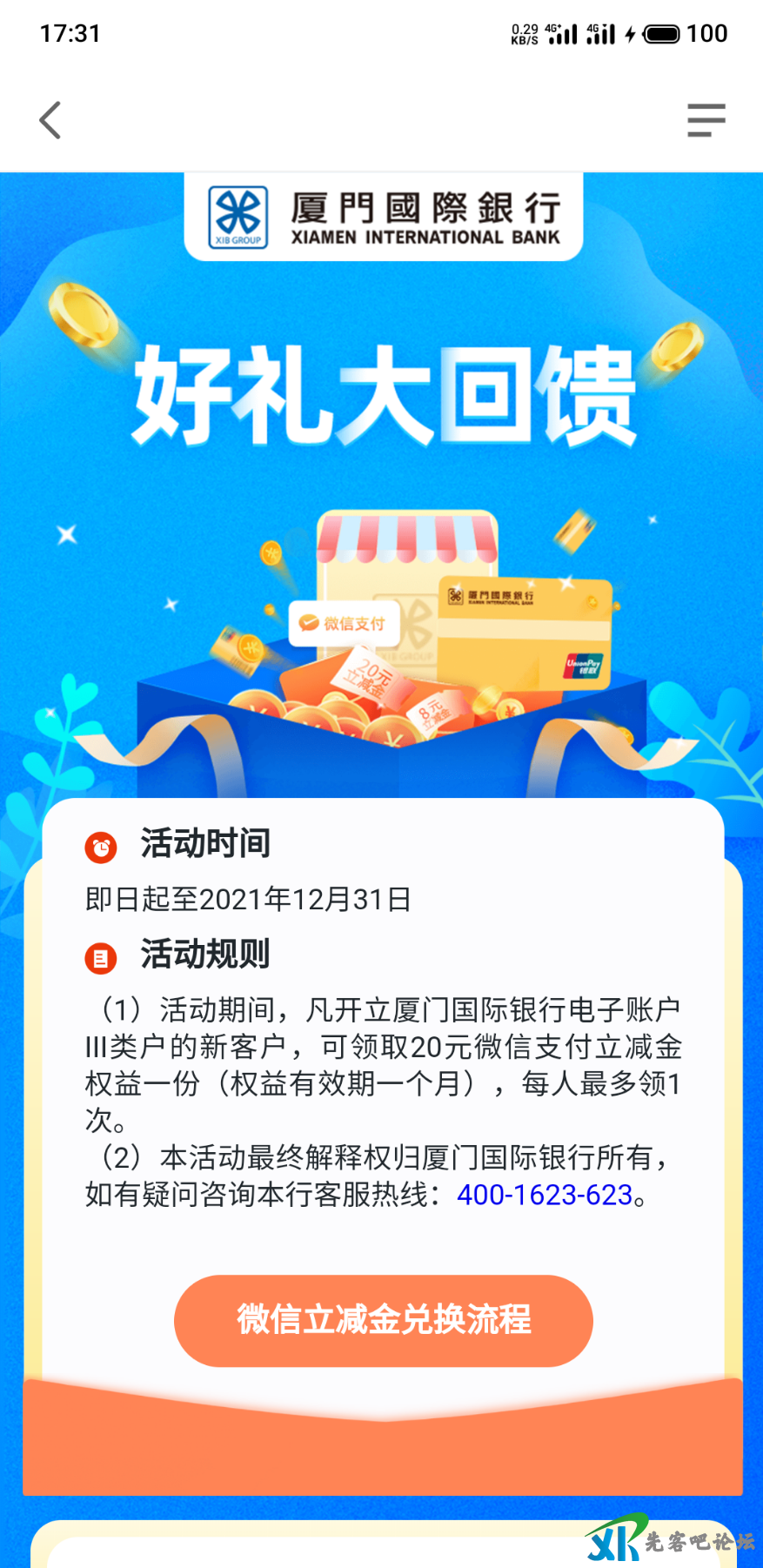Call the hotline 400-1623-623

[x=545, y=1195]
